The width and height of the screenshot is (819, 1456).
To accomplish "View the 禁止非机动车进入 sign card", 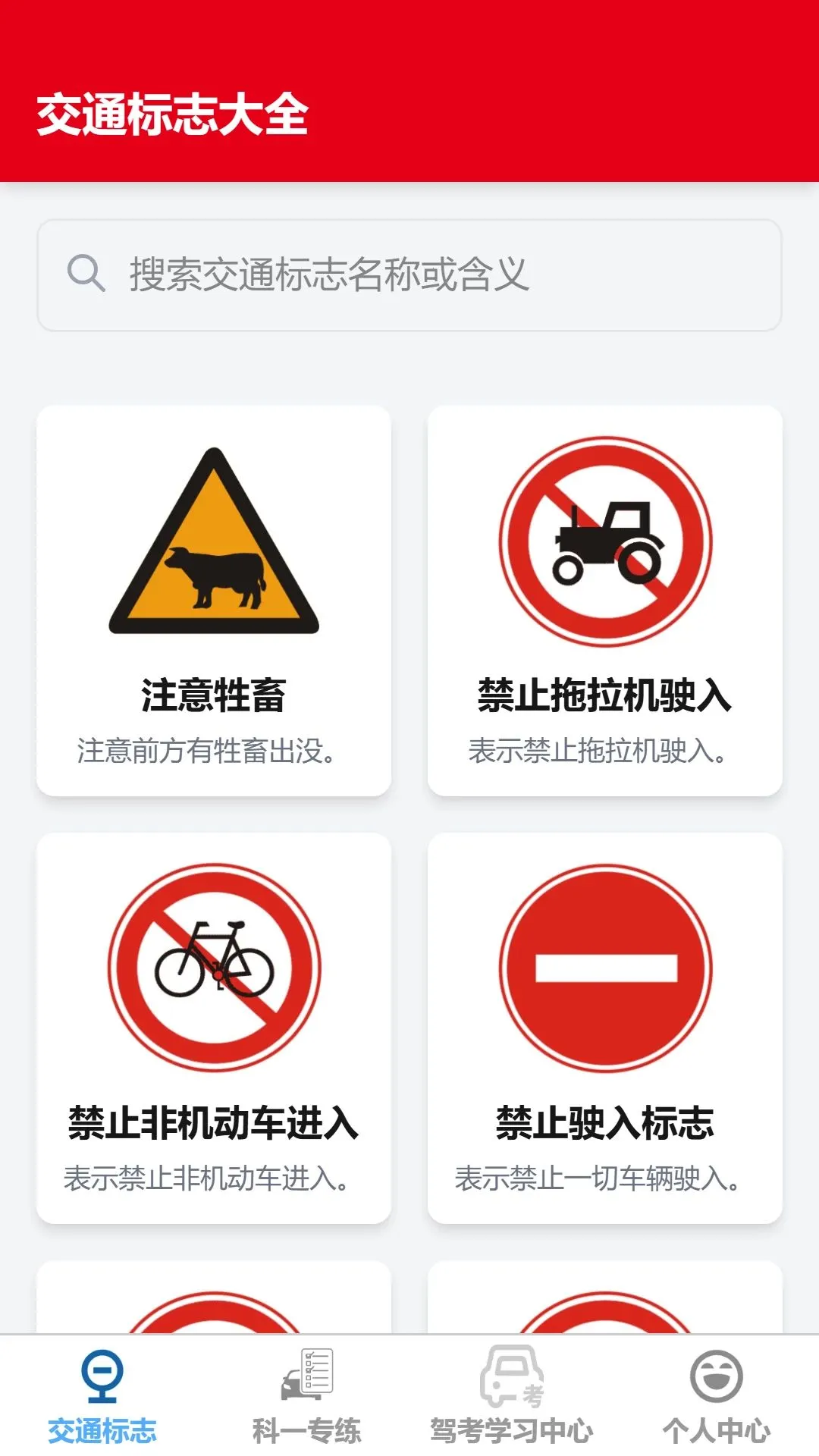I will (x=214, y=1028).
